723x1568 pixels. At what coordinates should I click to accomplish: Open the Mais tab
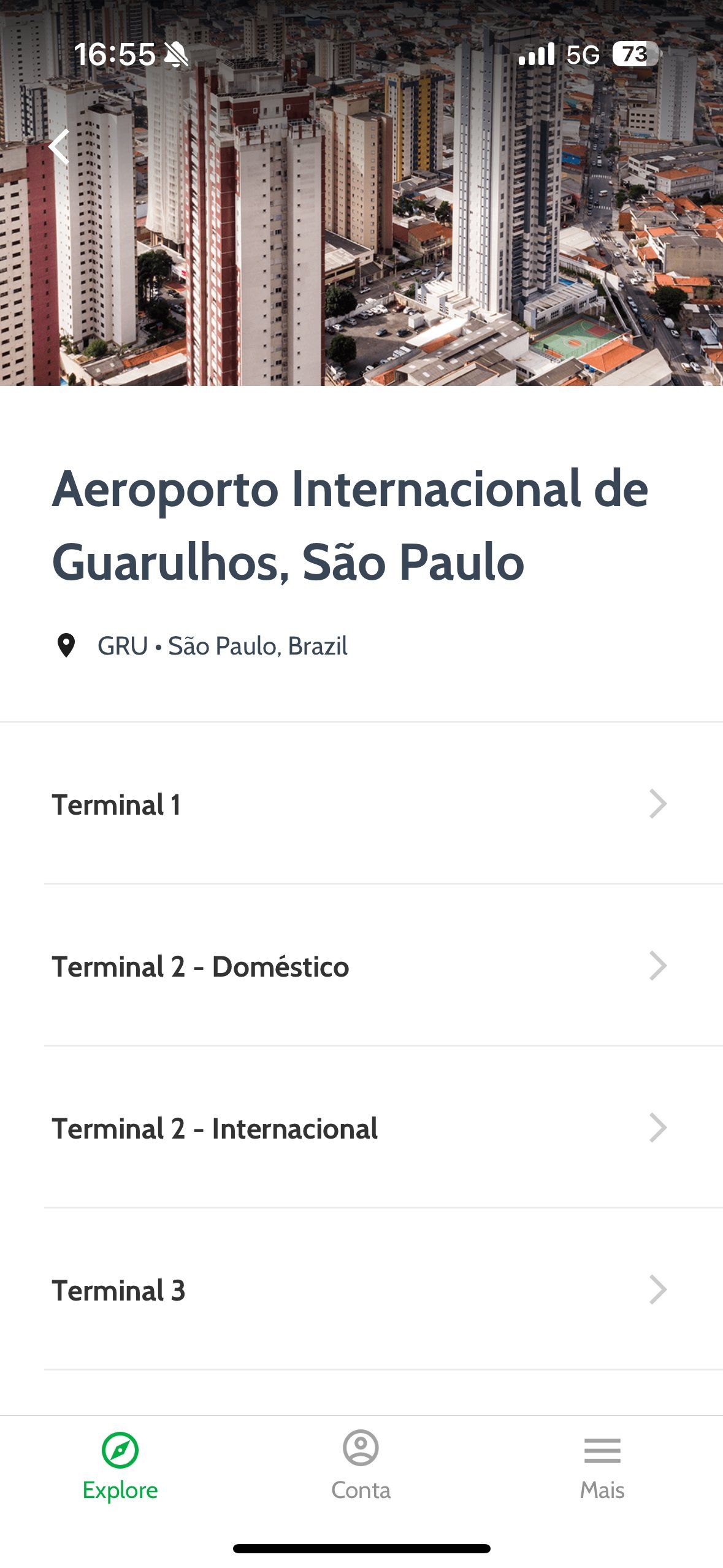tap(602, 1466)
